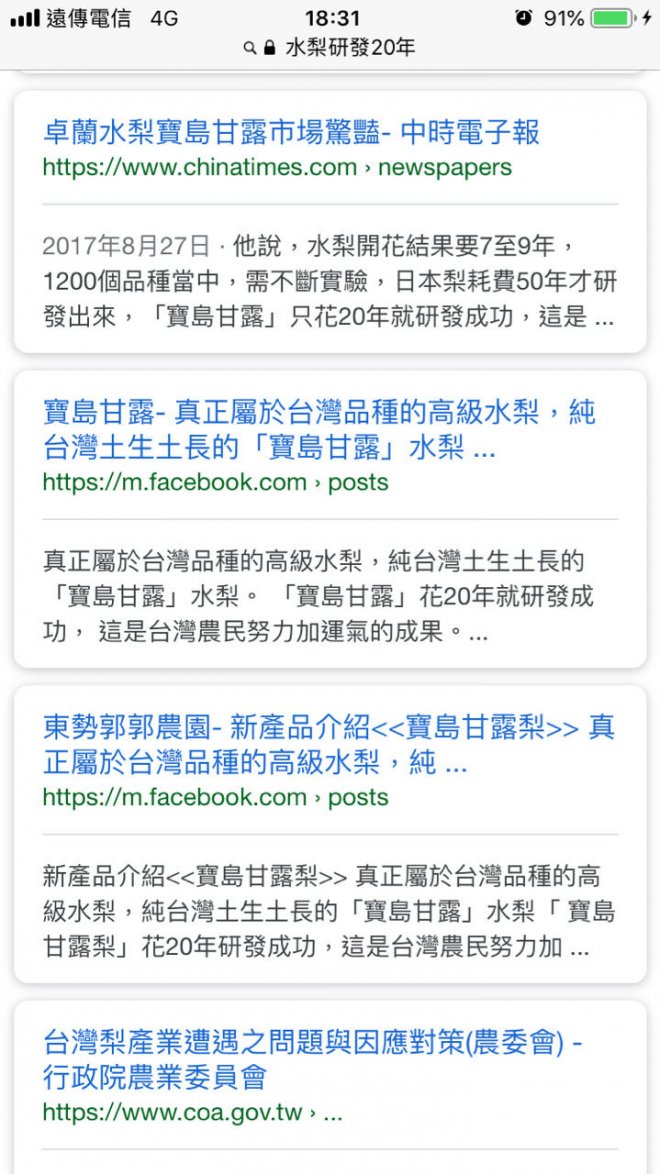Tap the address bar showing 水梨研發20年
The width and height of the screenshot is (660, 1174).
click(x=330, y=48)
